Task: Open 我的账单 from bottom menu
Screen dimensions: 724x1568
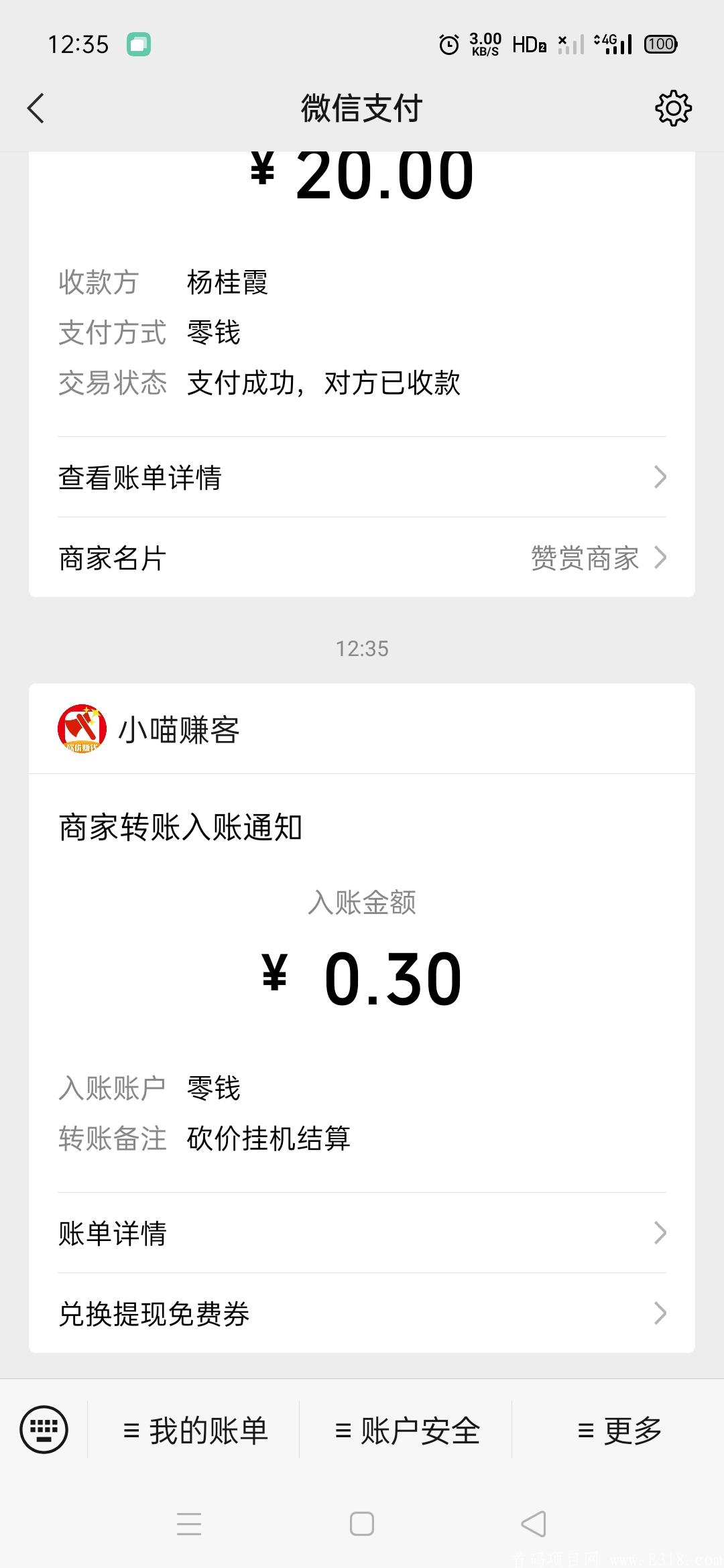Action: pyautogui.click(x=194, y=1429)
